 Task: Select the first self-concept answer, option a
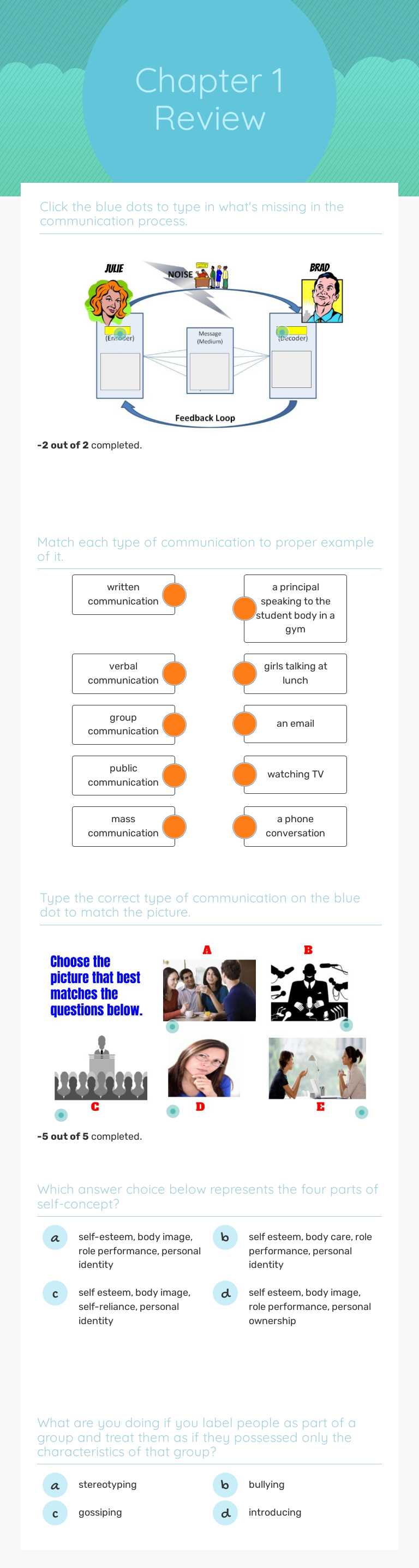(x=55, y=1237)
